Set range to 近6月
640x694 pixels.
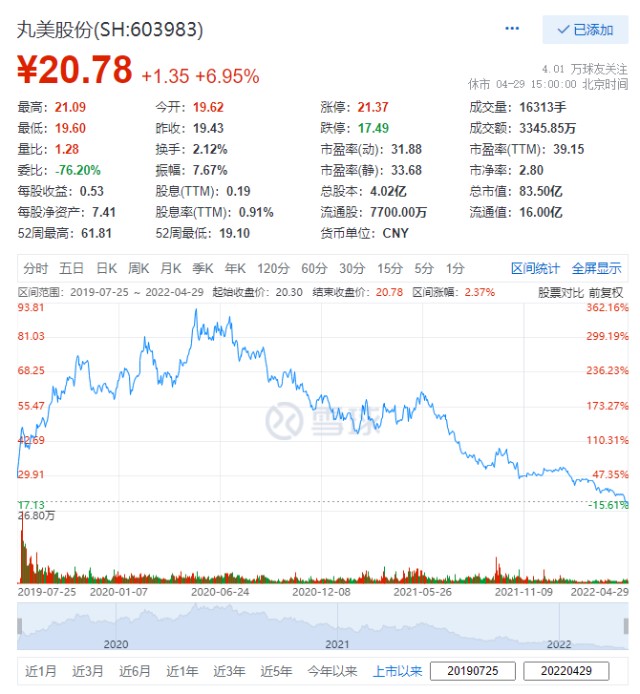pos(135,671)
